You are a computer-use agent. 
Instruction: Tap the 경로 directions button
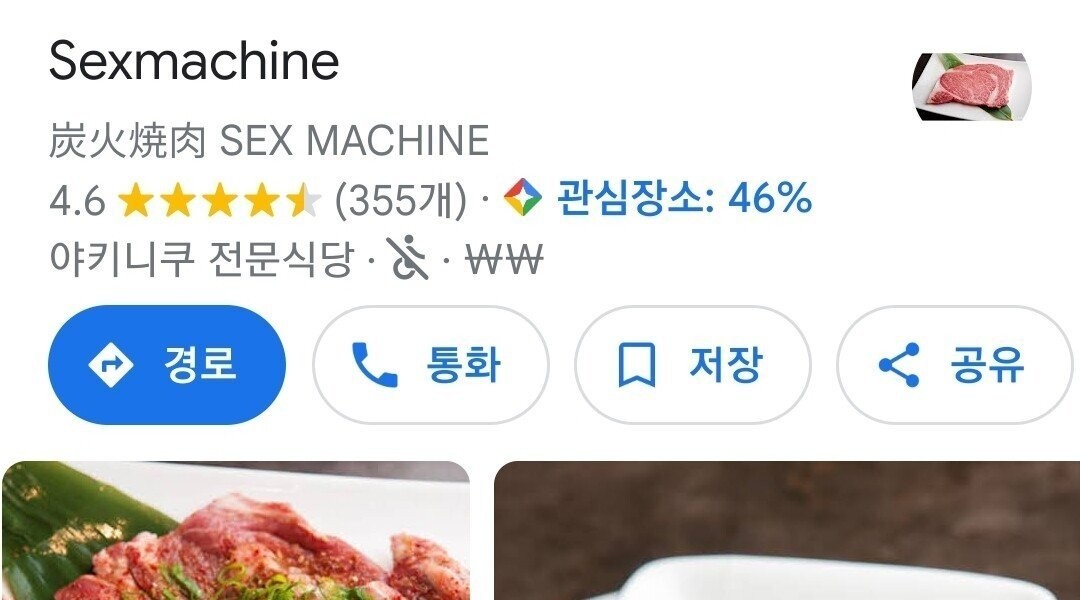tap(166, 365)
